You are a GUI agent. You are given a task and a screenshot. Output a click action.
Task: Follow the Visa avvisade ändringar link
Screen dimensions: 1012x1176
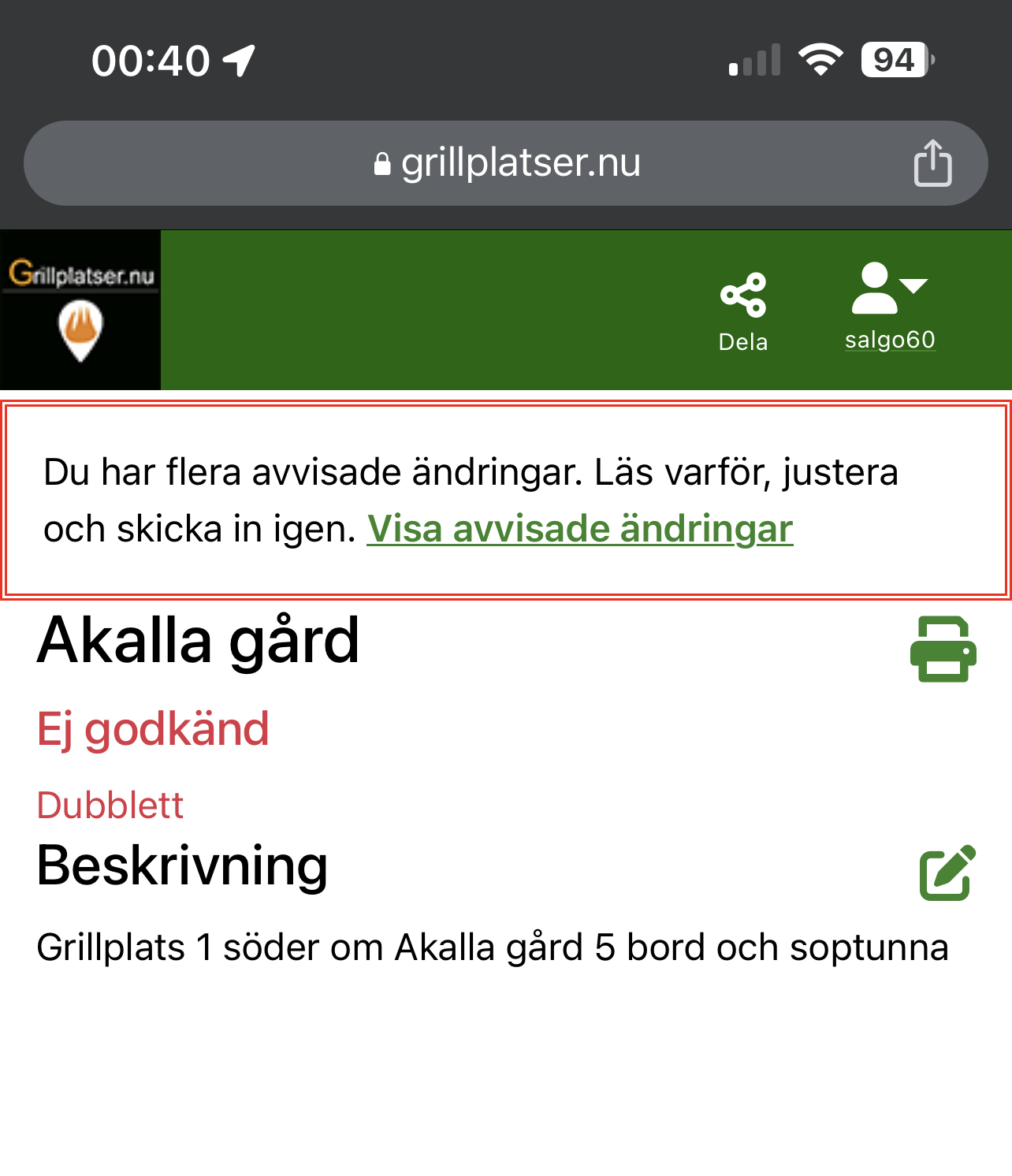point(582,529)
